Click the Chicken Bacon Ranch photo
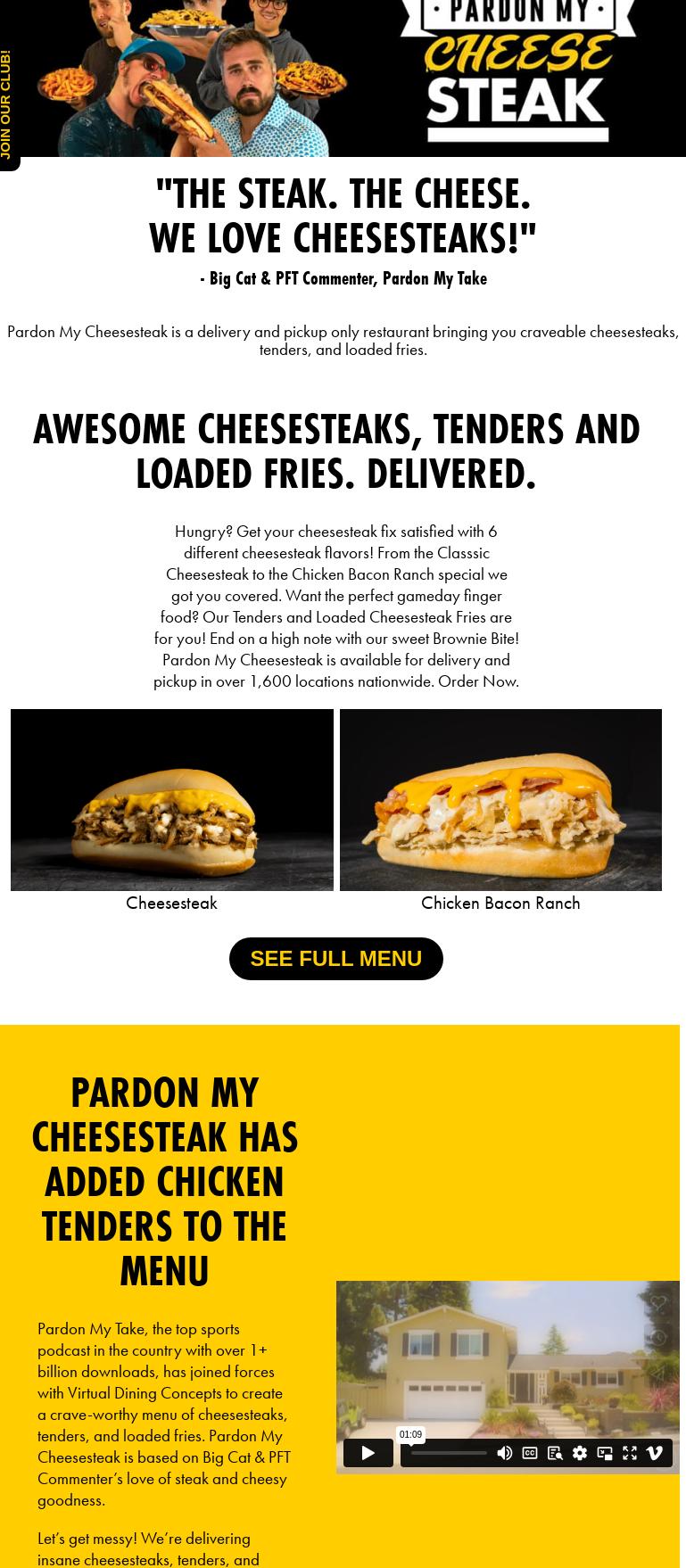Screen dimensions: 686x1568 [x=500, y=800]
